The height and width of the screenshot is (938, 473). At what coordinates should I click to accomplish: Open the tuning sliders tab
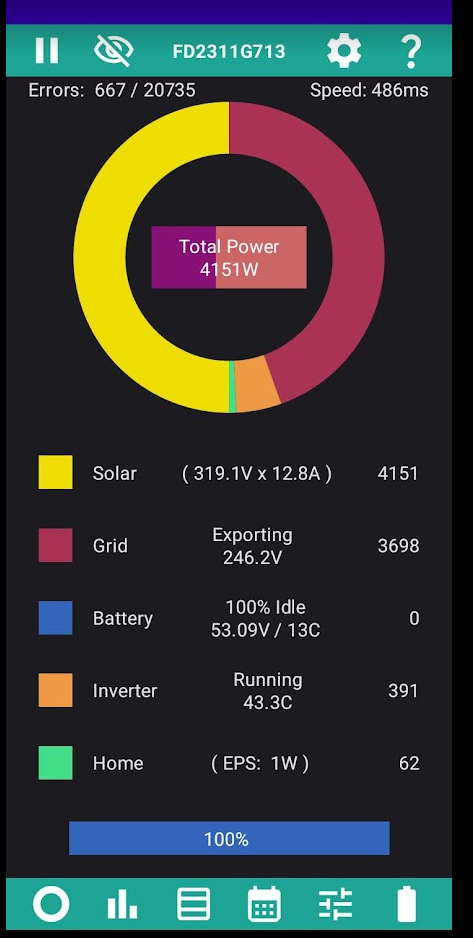(335, 903)
